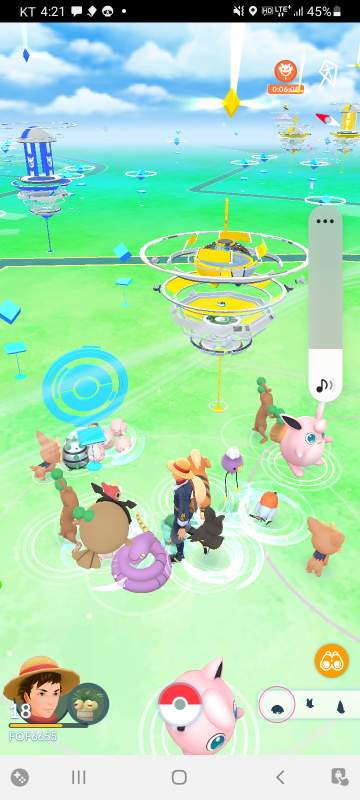
Task: Go back with the system back button
Action: [280, 777]
